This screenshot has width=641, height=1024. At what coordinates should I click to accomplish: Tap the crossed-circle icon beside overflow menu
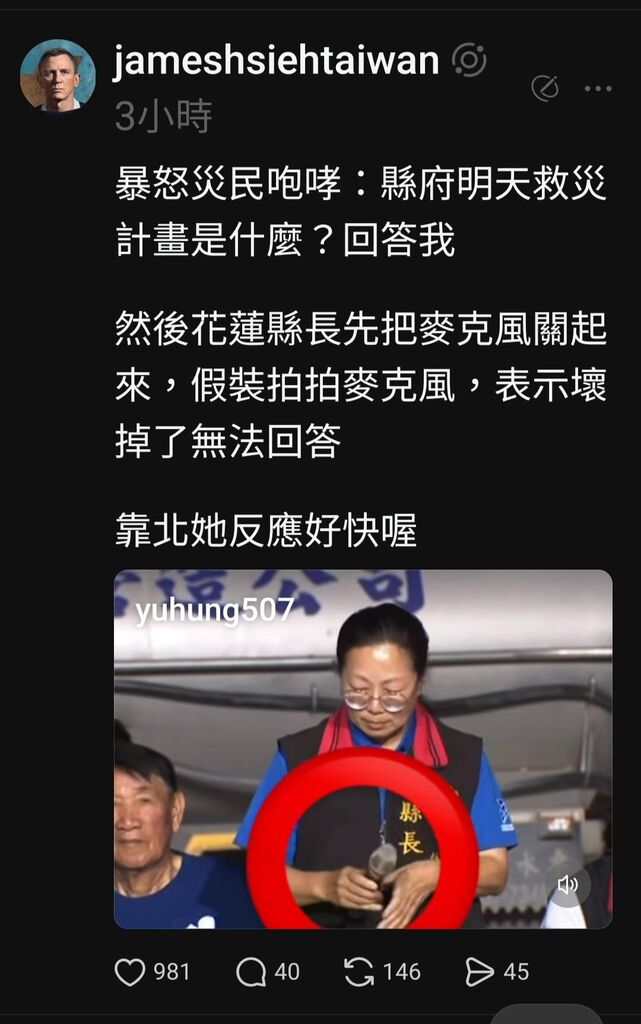click(545, 88)
